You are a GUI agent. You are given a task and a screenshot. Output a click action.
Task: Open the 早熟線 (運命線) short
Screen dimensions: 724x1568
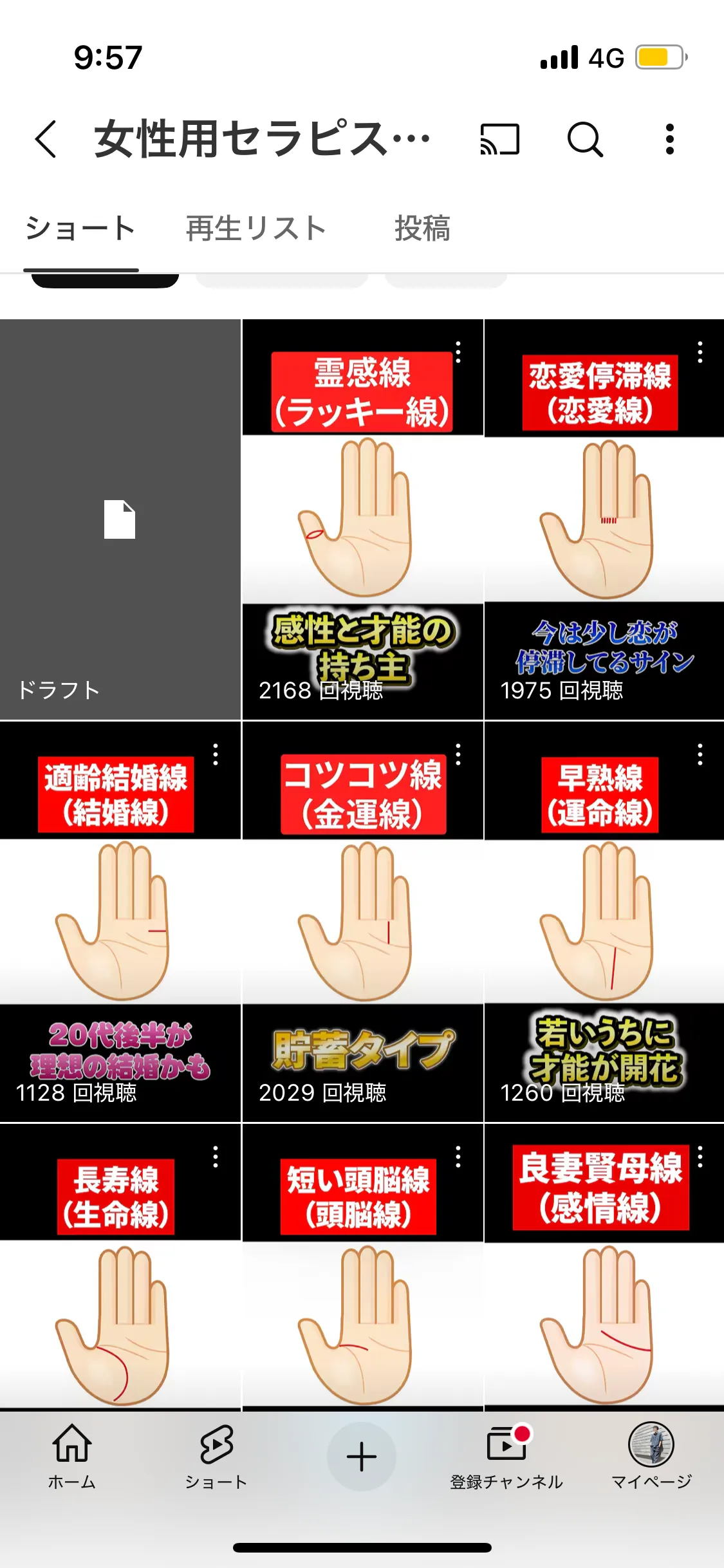pyautogui.click(x=604, y=922)
